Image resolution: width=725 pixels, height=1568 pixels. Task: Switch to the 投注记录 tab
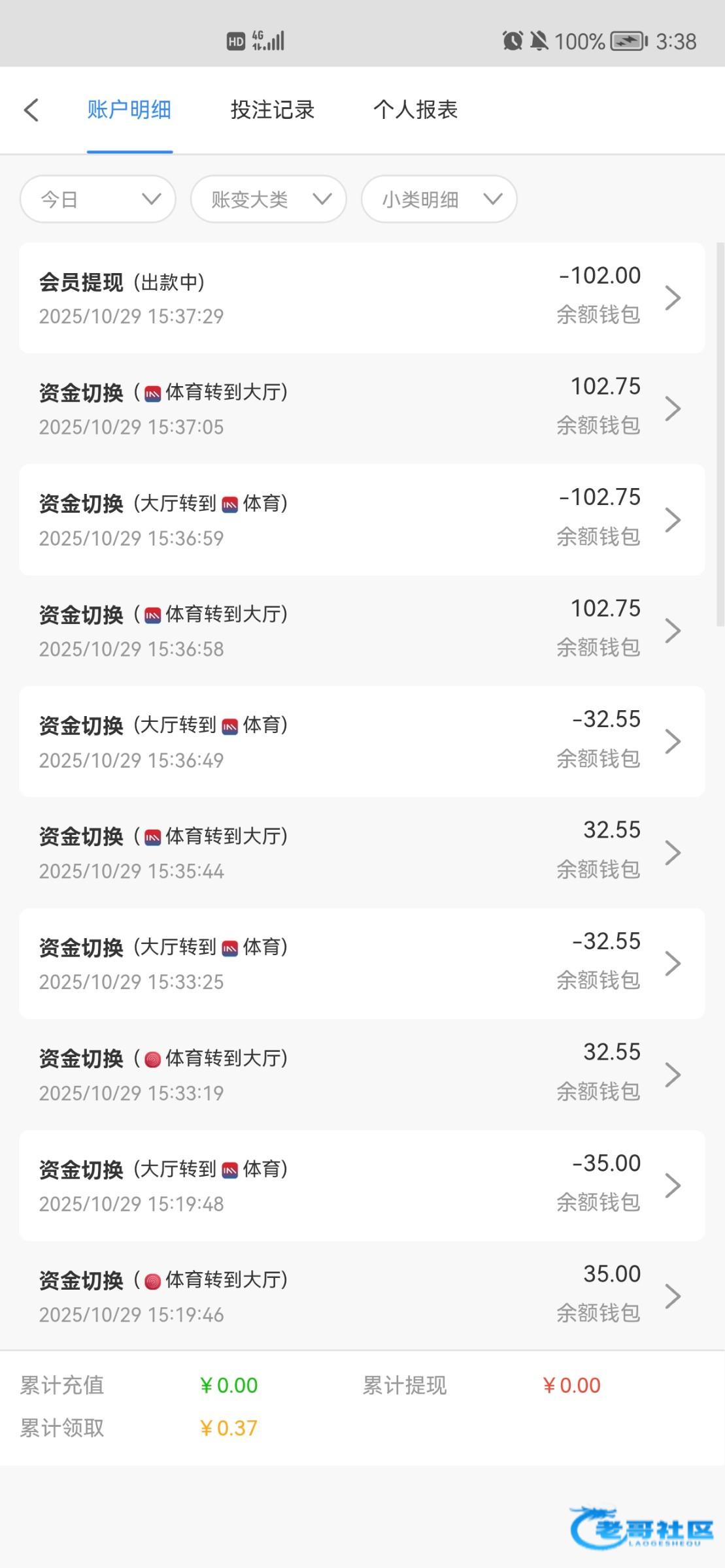click(x=272, y=110)
